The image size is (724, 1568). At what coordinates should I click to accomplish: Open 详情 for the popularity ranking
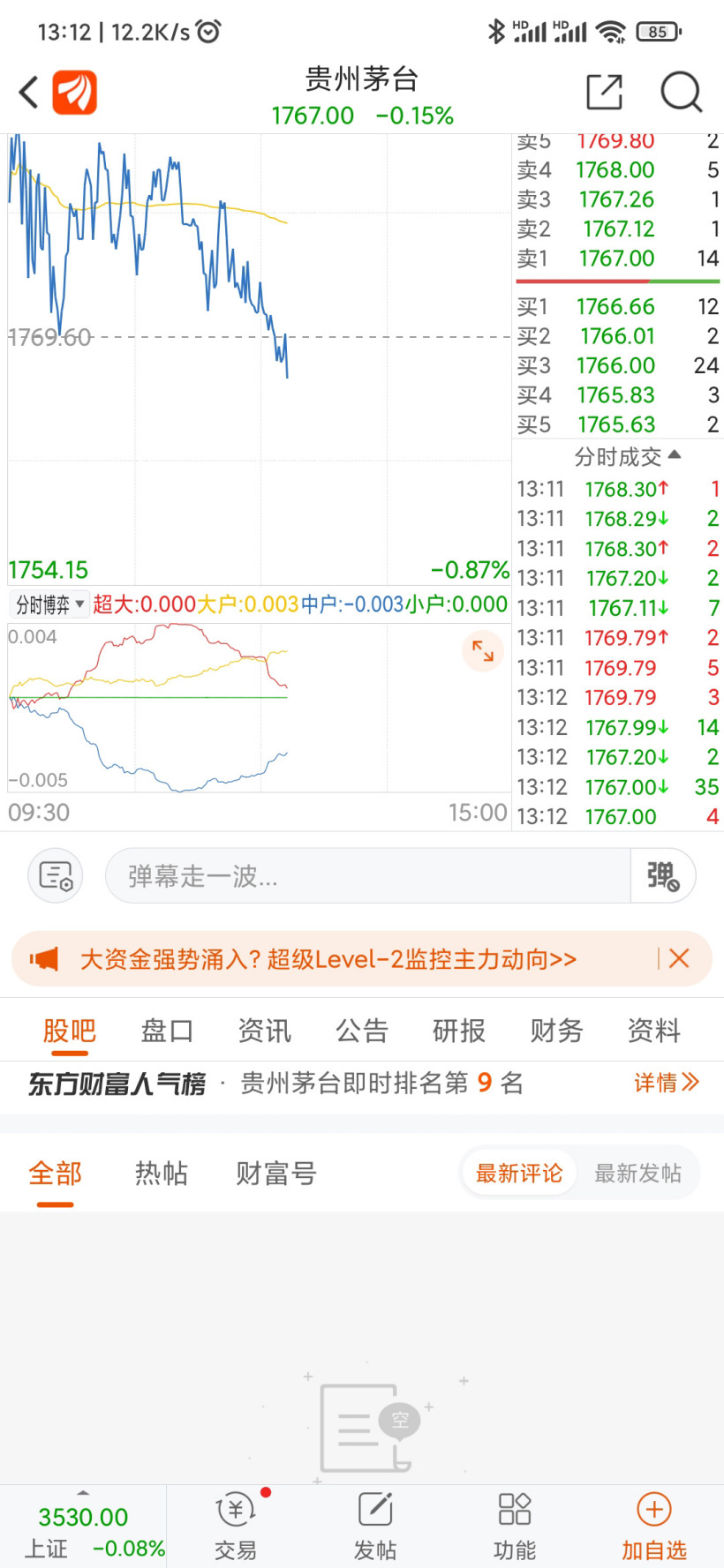(x=667, y=1083)
